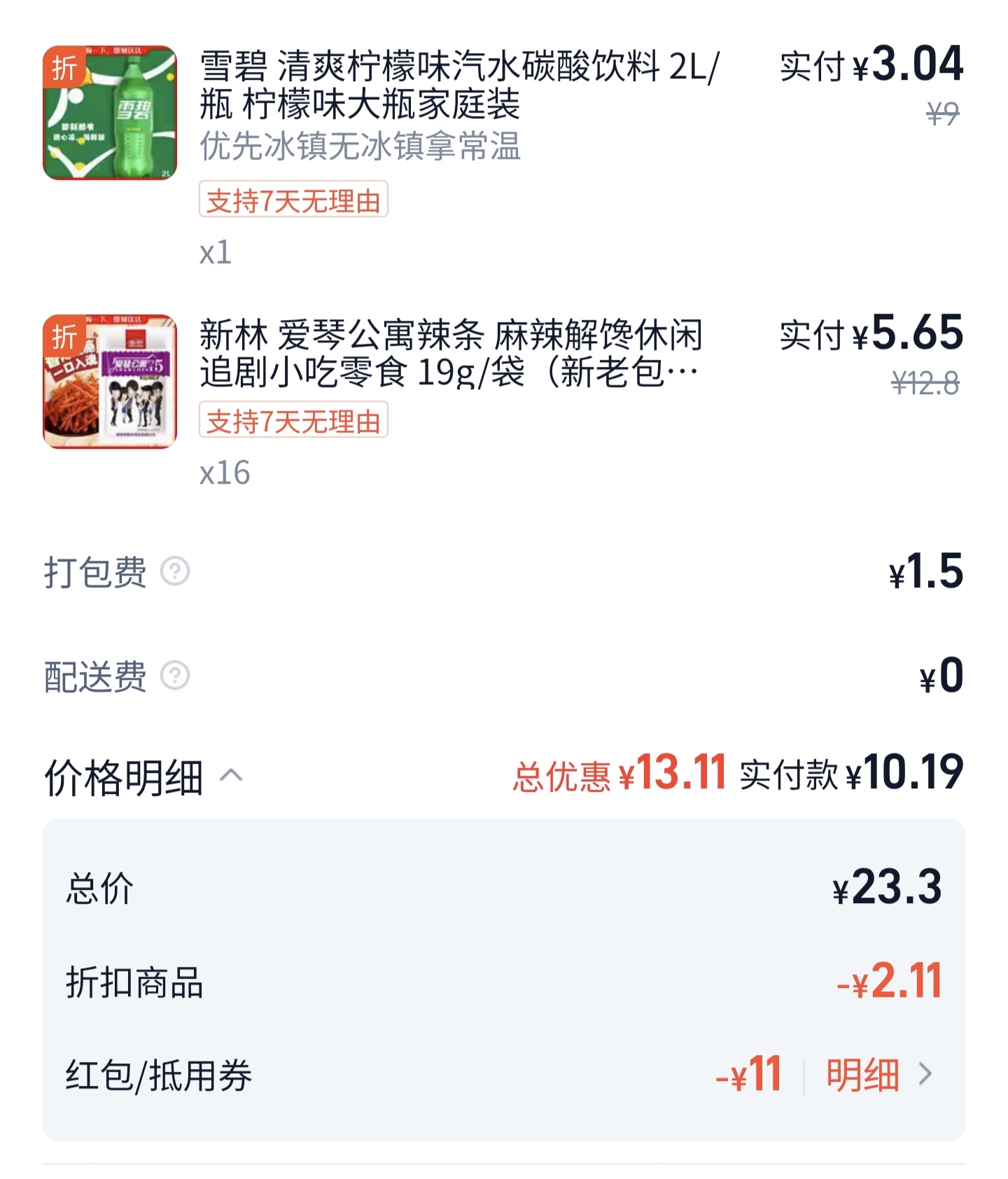The height and width of the screenshot is (1179, 1008).
Task: Show help for 打包费
Action: 175,571
